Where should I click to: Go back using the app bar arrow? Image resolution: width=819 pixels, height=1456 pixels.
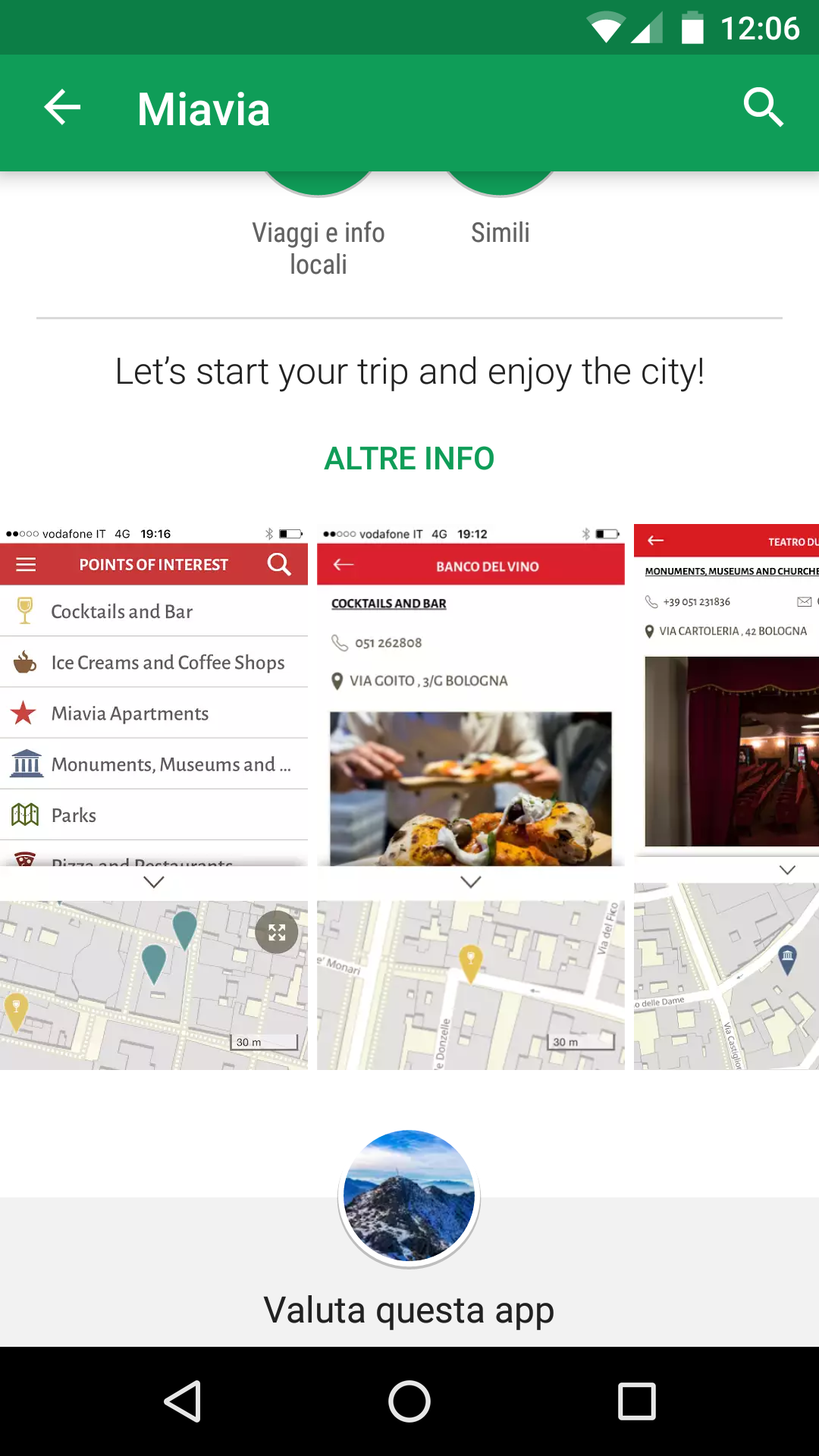62,108
